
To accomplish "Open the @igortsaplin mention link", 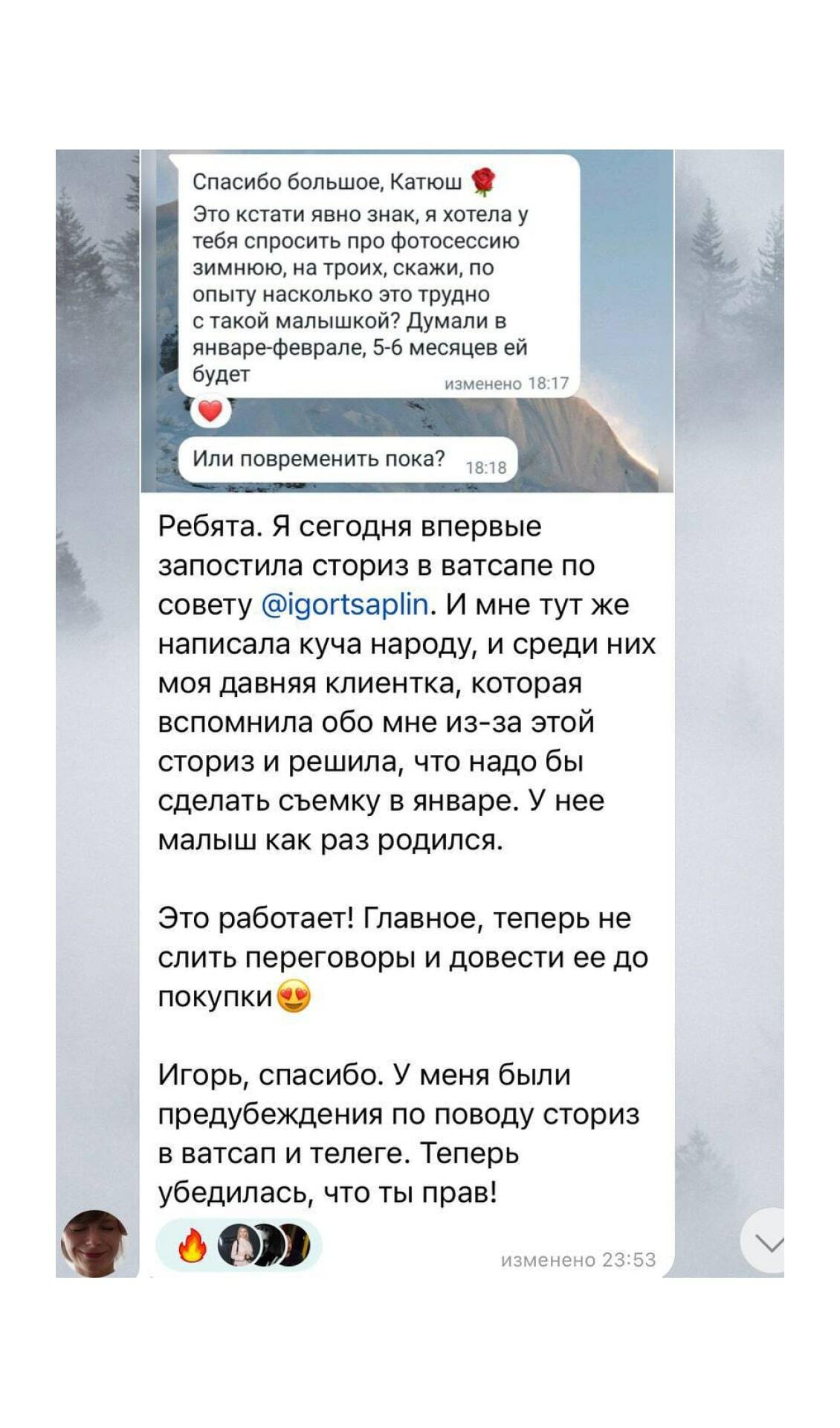I will click(346, 605).
